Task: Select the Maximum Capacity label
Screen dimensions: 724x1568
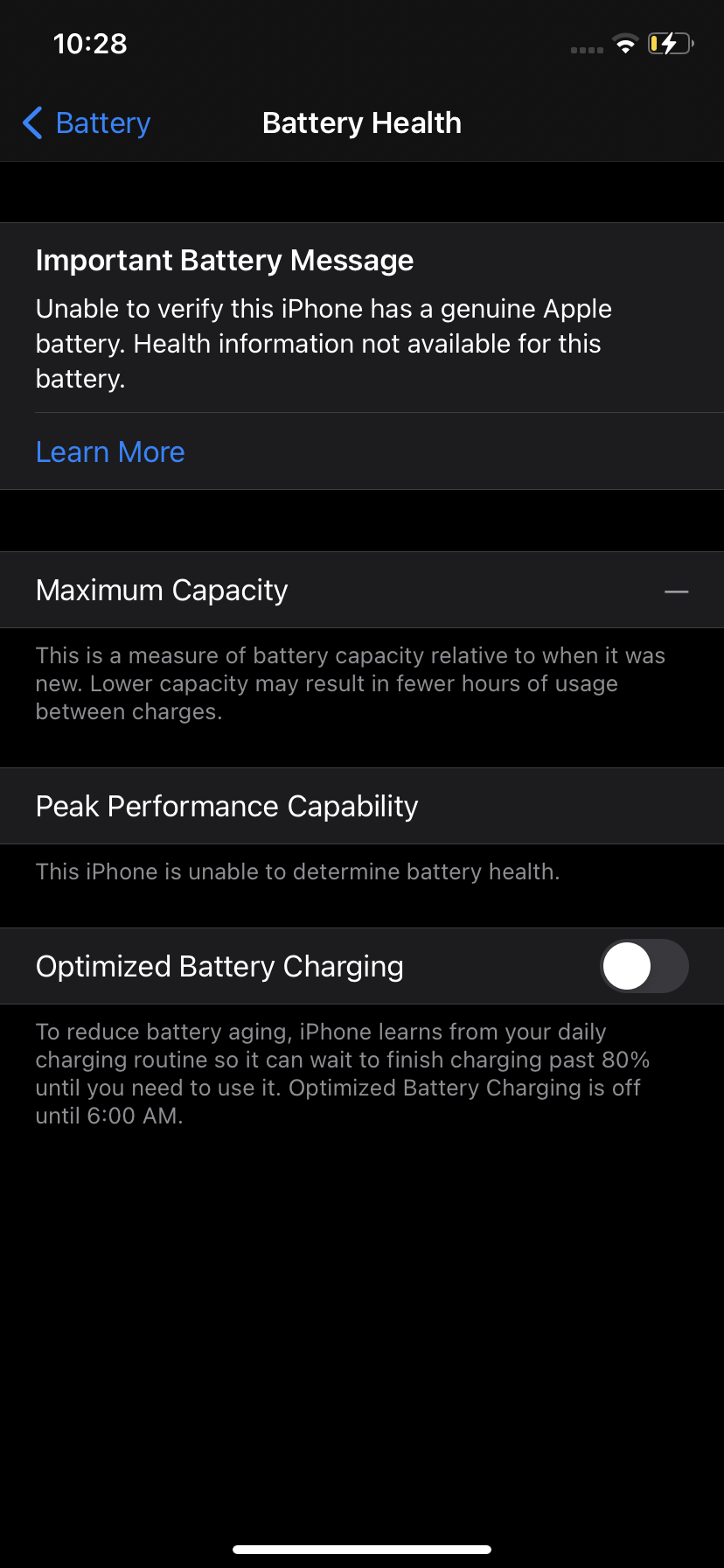Action: (x=161, y=591)
